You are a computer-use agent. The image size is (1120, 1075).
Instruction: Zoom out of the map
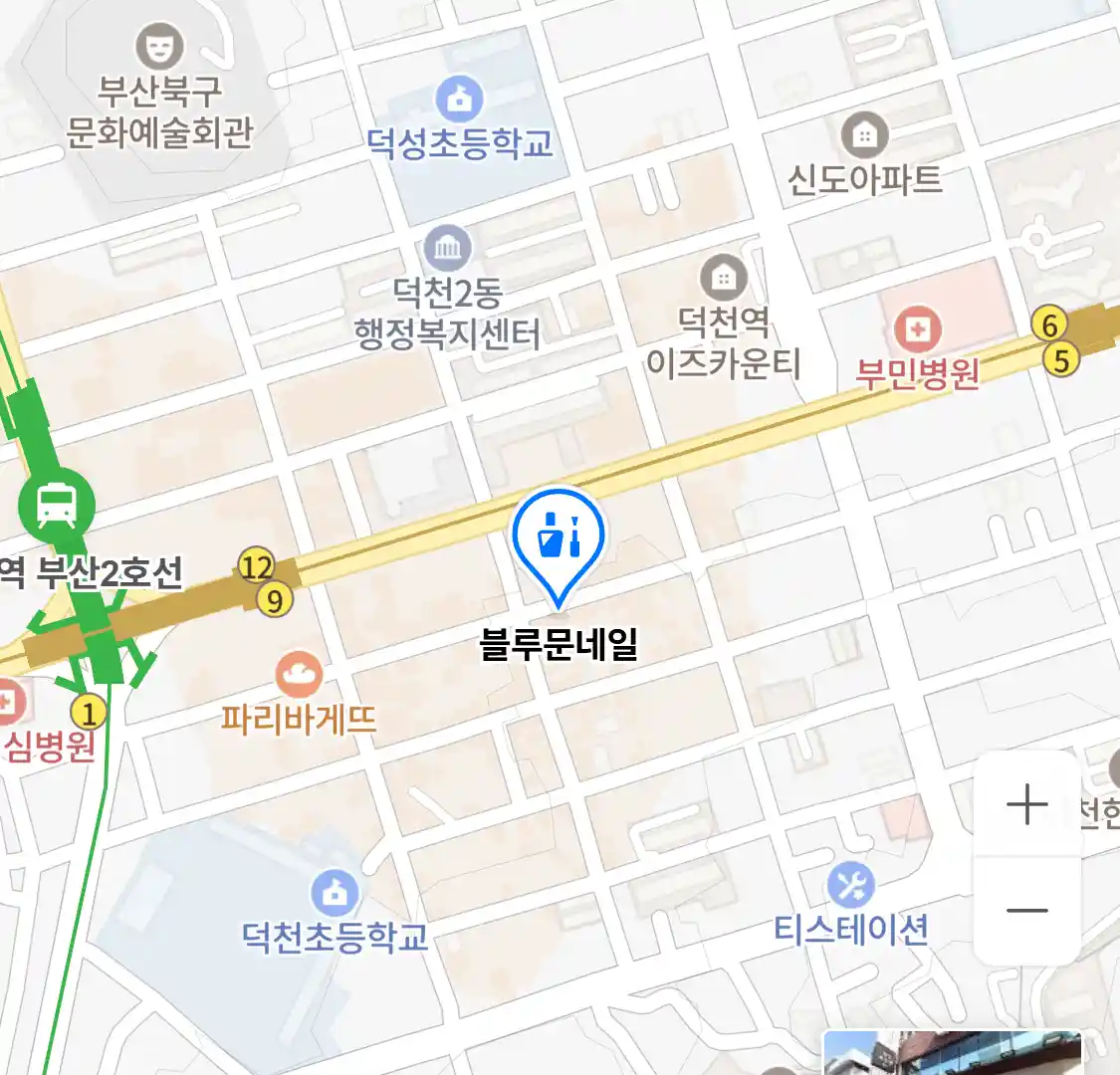coord(1026,910)
